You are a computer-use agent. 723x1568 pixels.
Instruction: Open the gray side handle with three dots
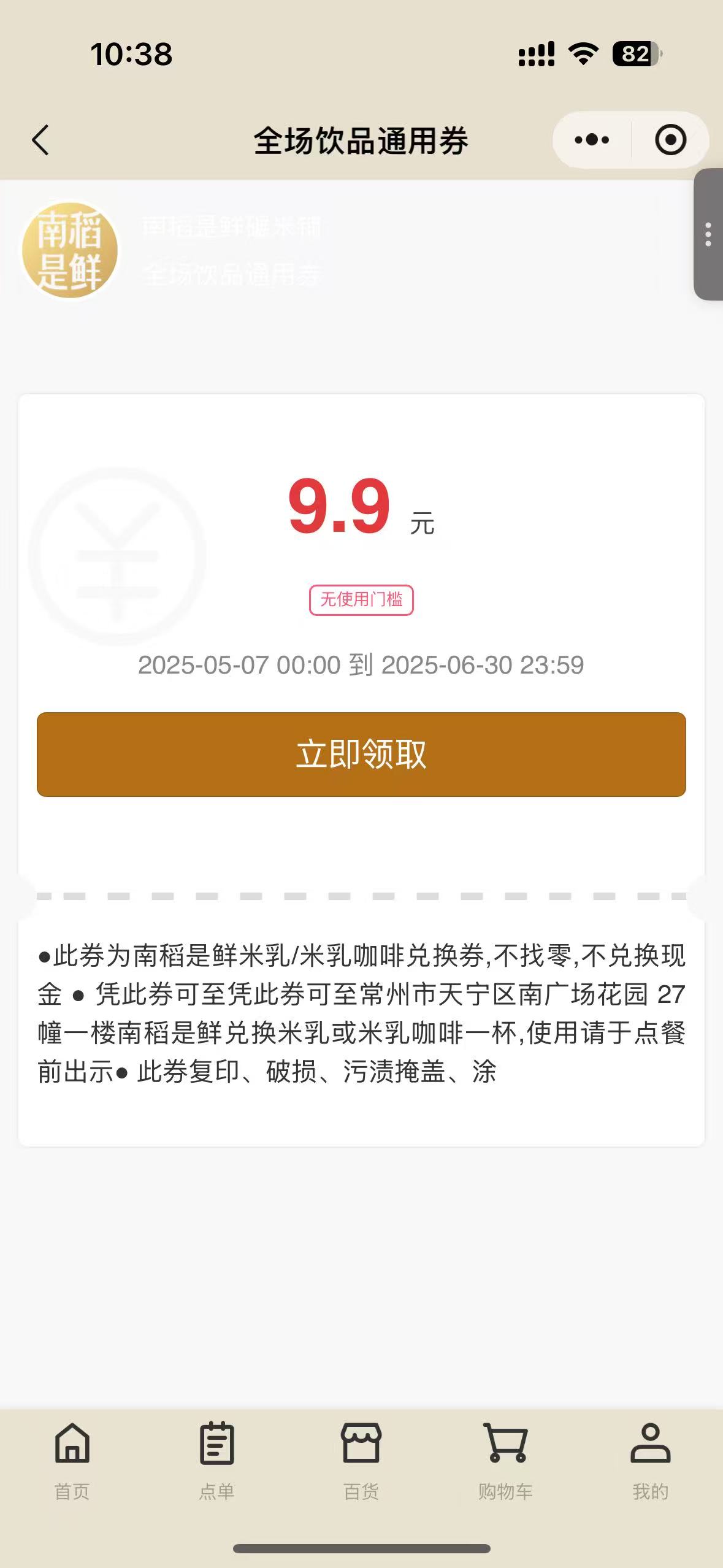[708, 234]
